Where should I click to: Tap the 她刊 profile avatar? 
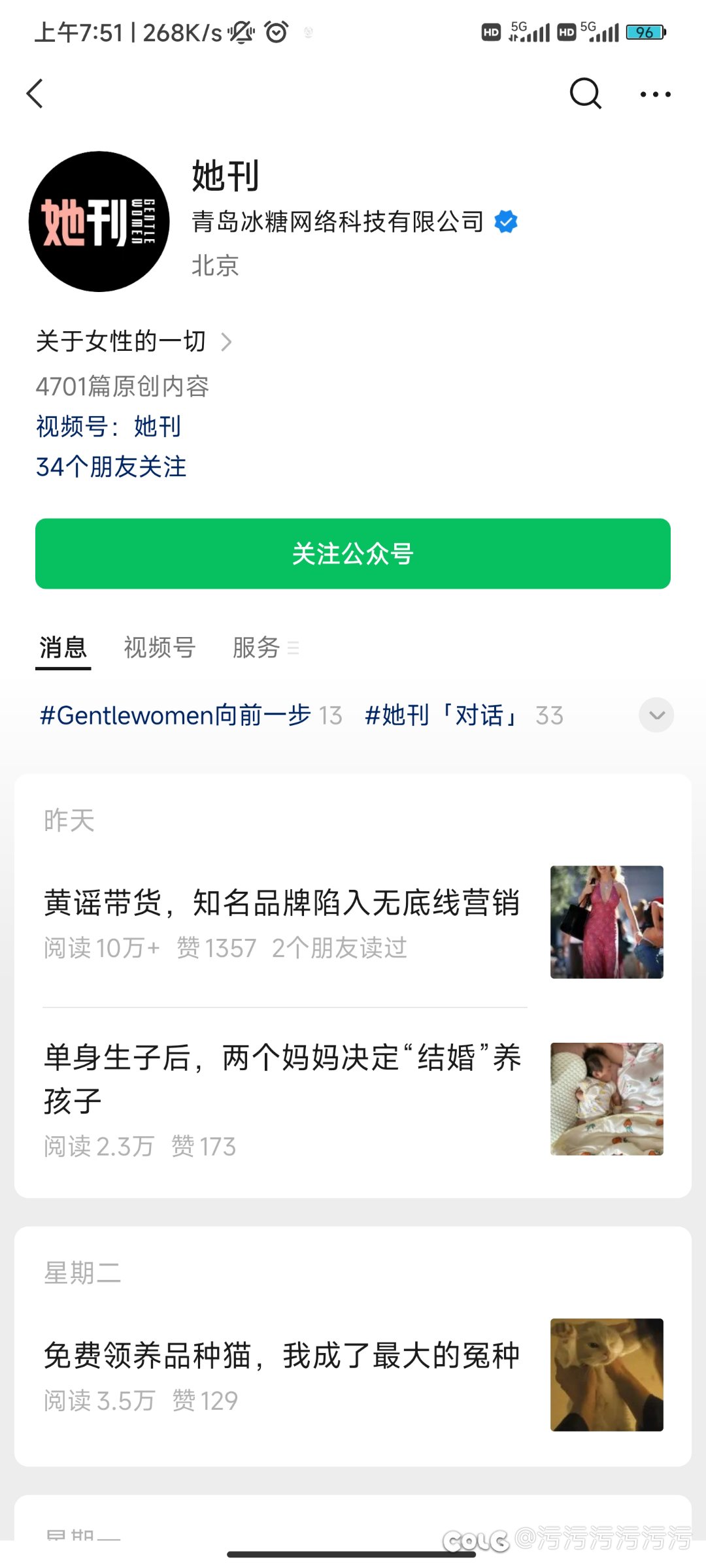tap(99, 221)
